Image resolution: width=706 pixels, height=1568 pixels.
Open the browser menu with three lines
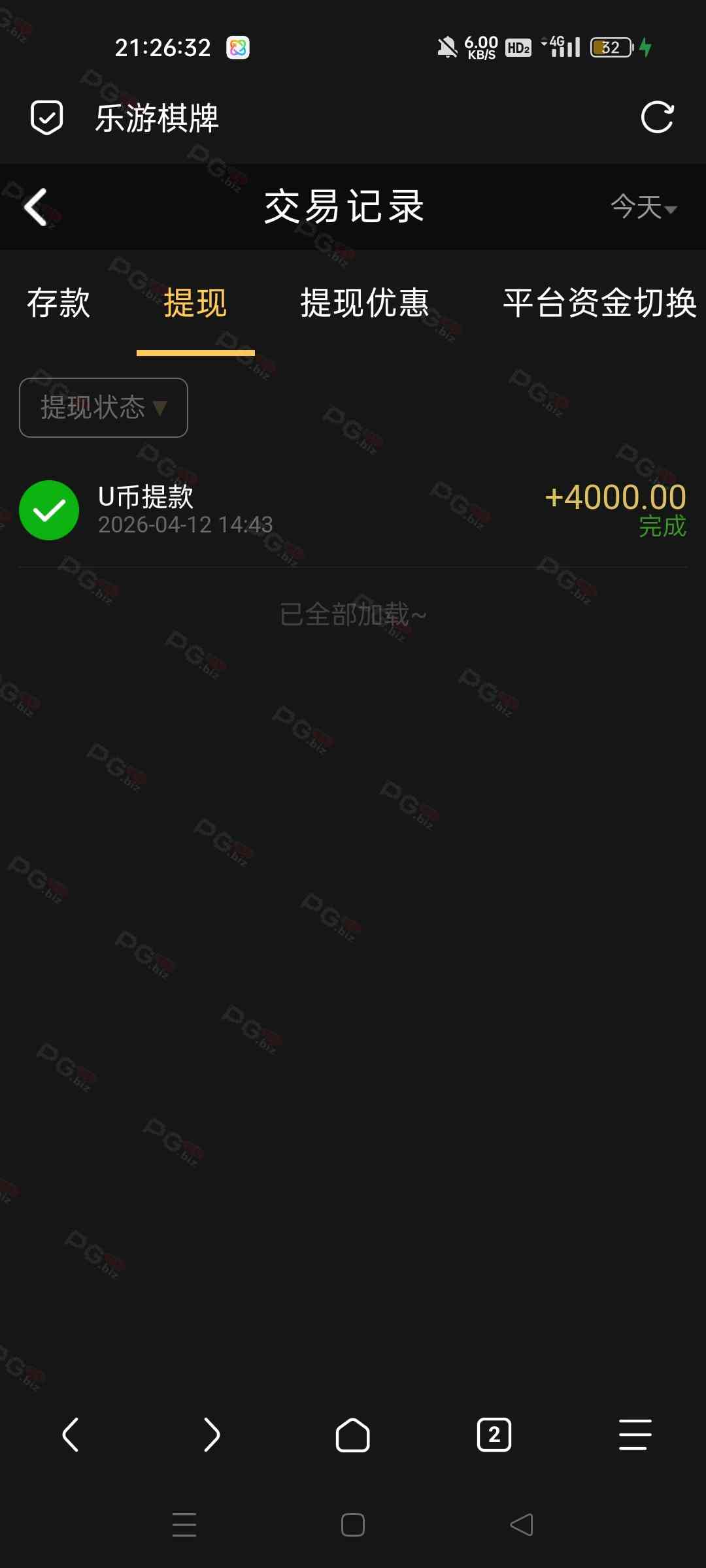click(635, 1435)
